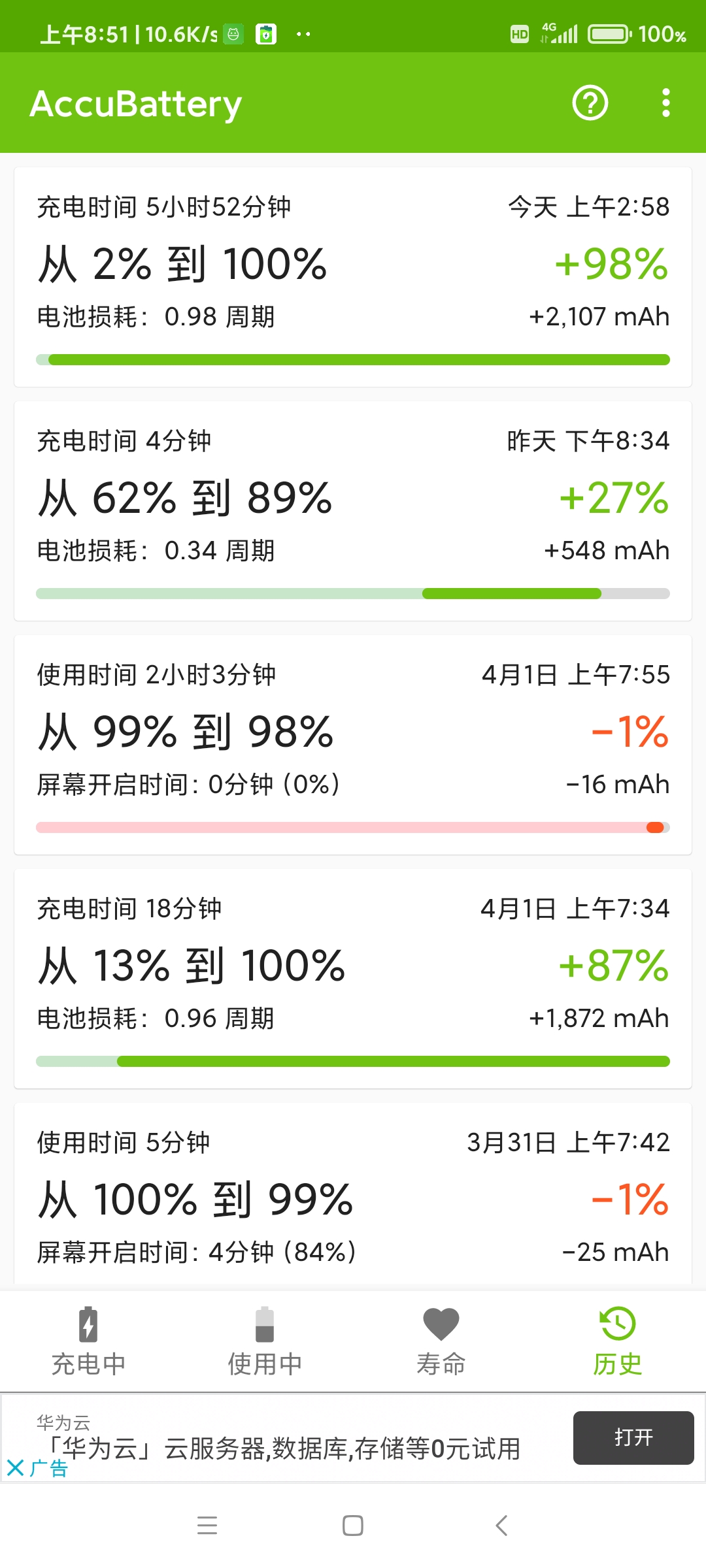
Task: Open the three-dot overflow menu
Action: [665, 103]
